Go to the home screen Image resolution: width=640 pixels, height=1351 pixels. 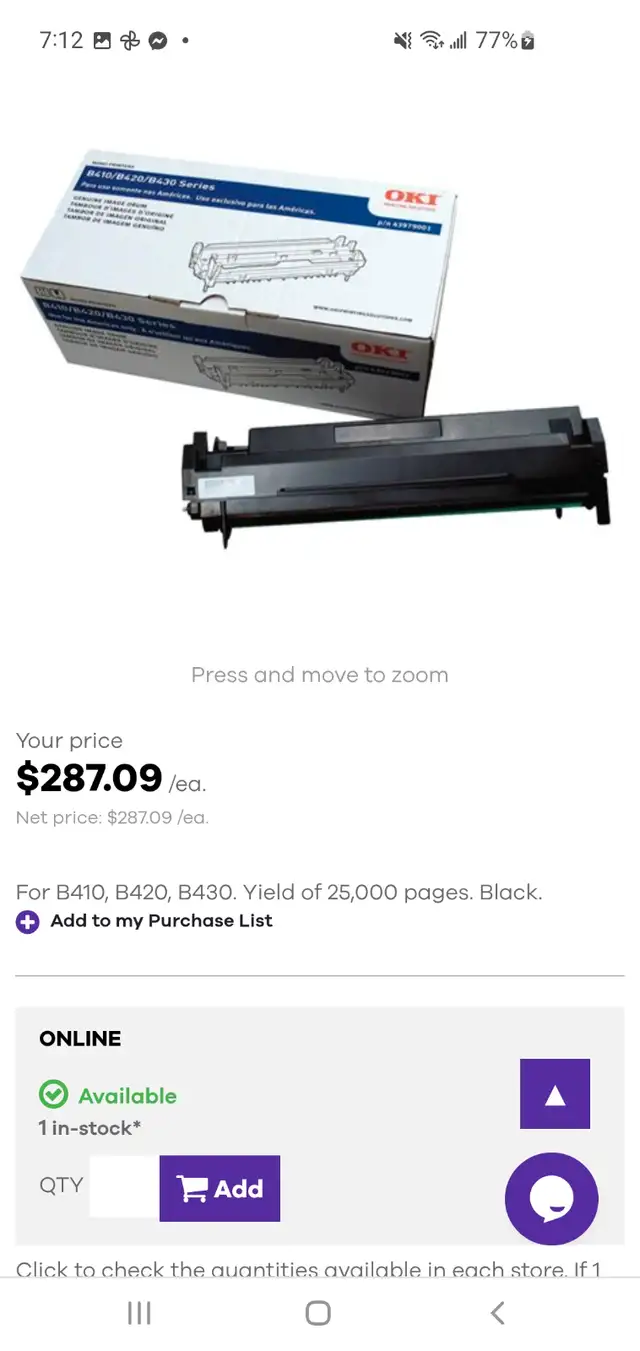tap(318, 1313)
